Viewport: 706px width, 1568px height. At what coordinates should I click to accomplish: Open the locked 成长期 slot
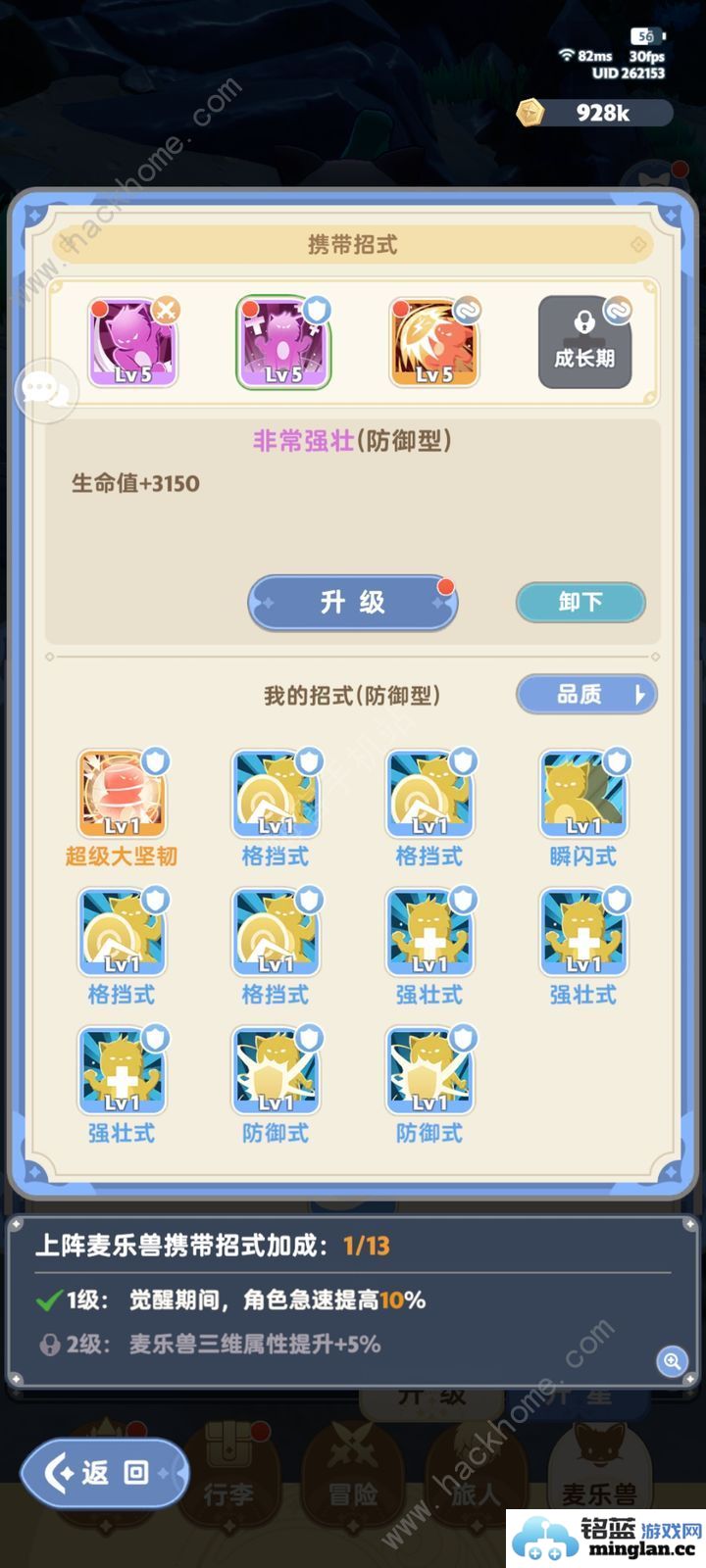584,343
